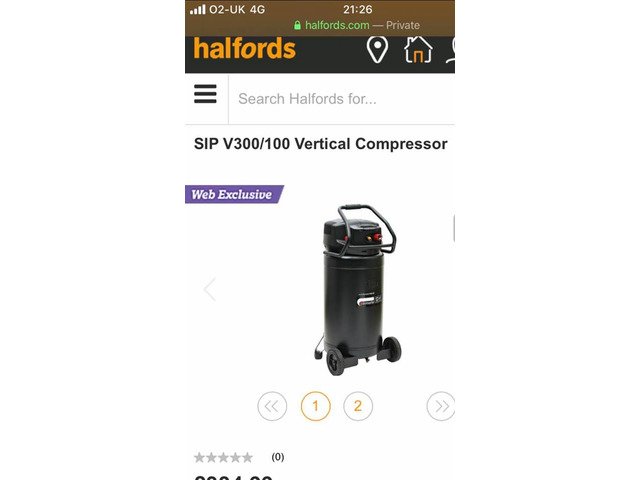Tap the Halfords logo to go home
Screen dimensions: 640x480
tap(244, 48)
